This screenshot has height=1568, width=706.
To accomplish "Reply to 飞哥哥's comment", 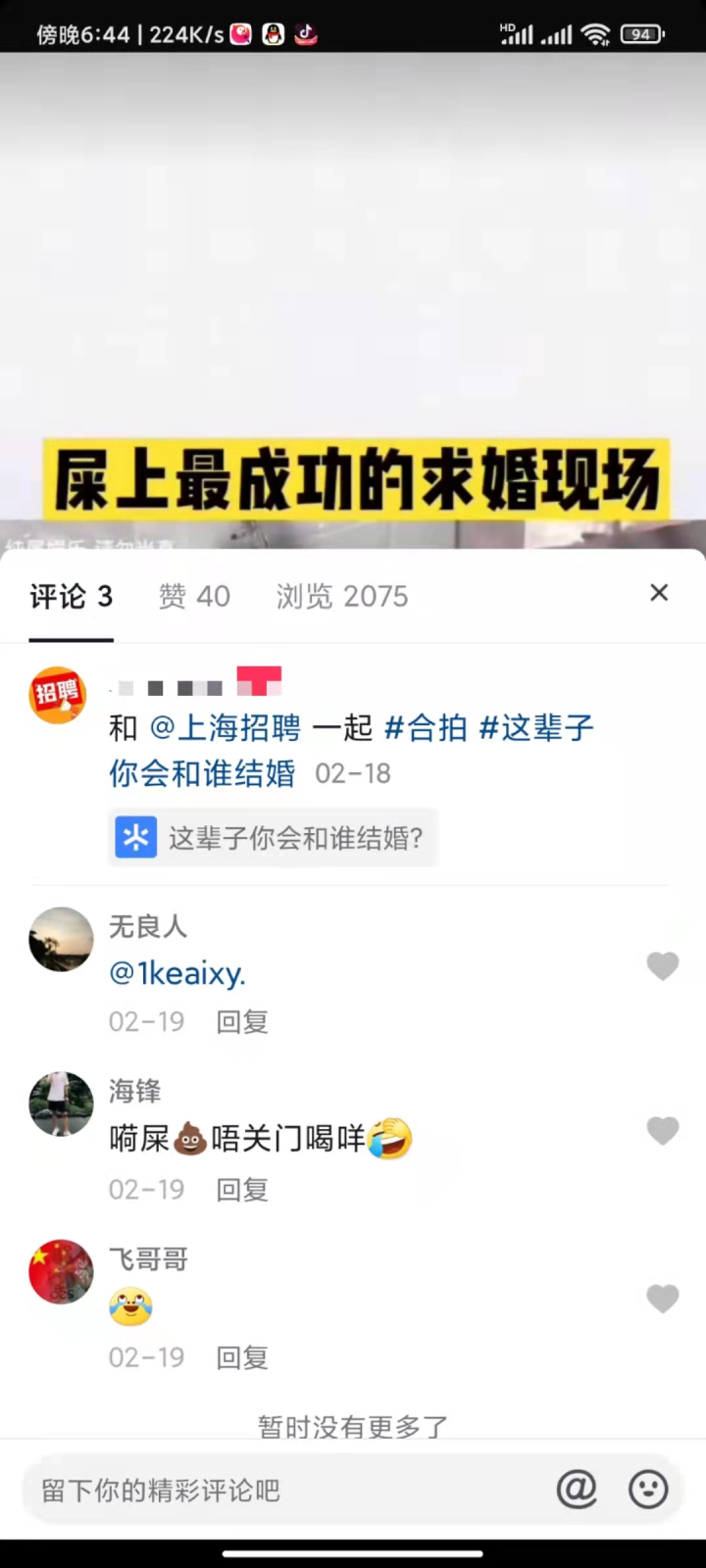I will pyautogui.click(x=242, y=1357).
